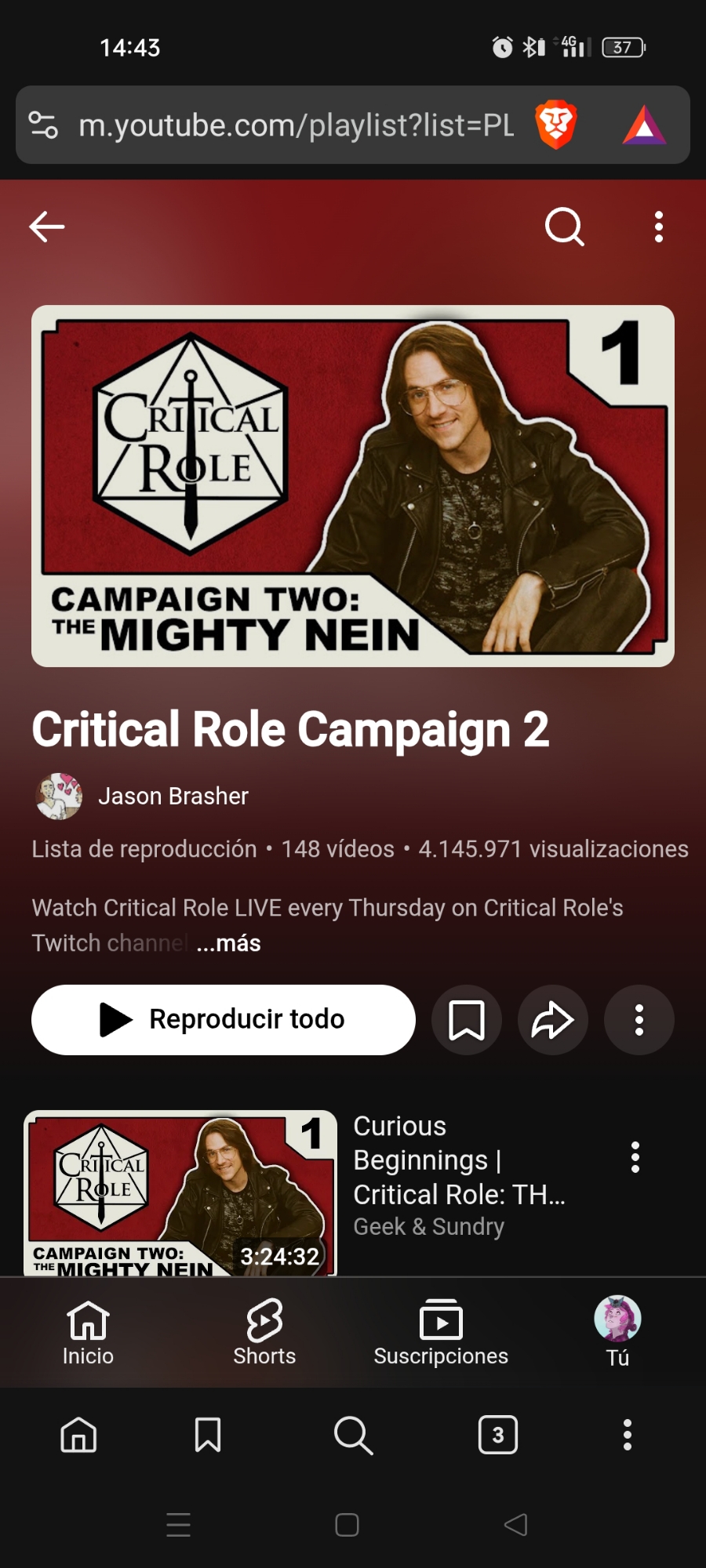Play the Curious Beginnings video
This screenshot has width=706, height=1568.
[180, 1192]
